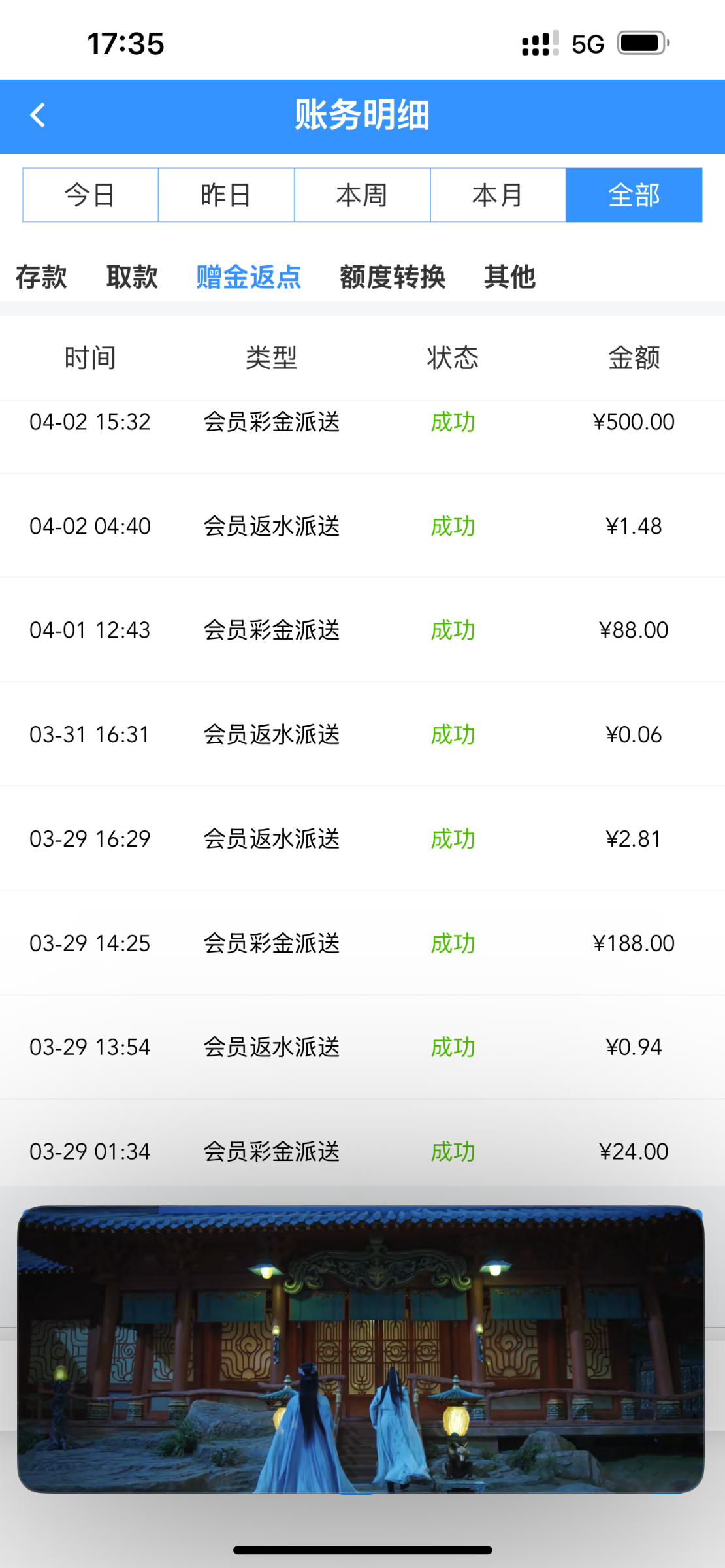Select the 全部 date filter
Viewport: 725px width, 1568px height.
click(x=634, y=195)
